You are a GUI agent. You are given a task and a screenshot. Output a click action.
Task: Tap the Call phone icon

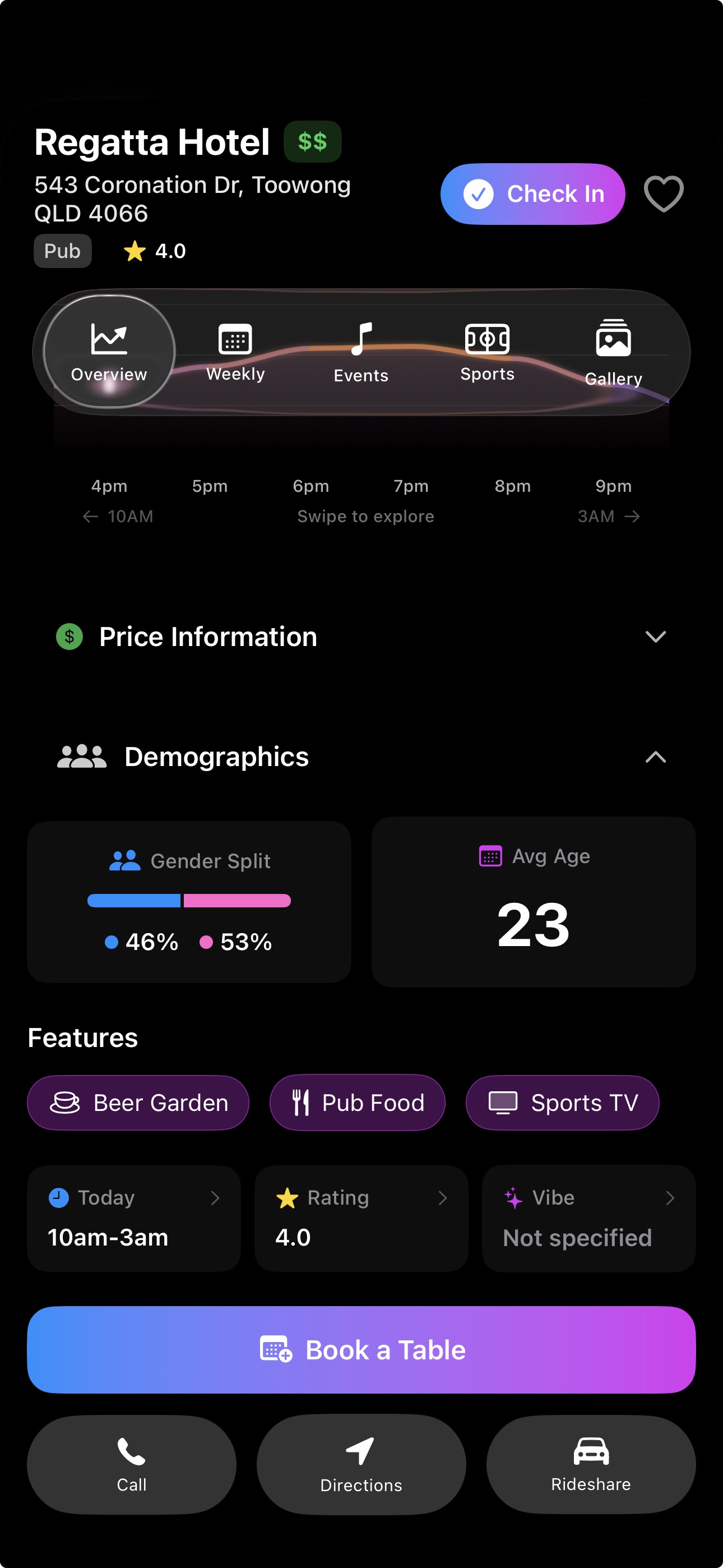(x=131, y=1452)
